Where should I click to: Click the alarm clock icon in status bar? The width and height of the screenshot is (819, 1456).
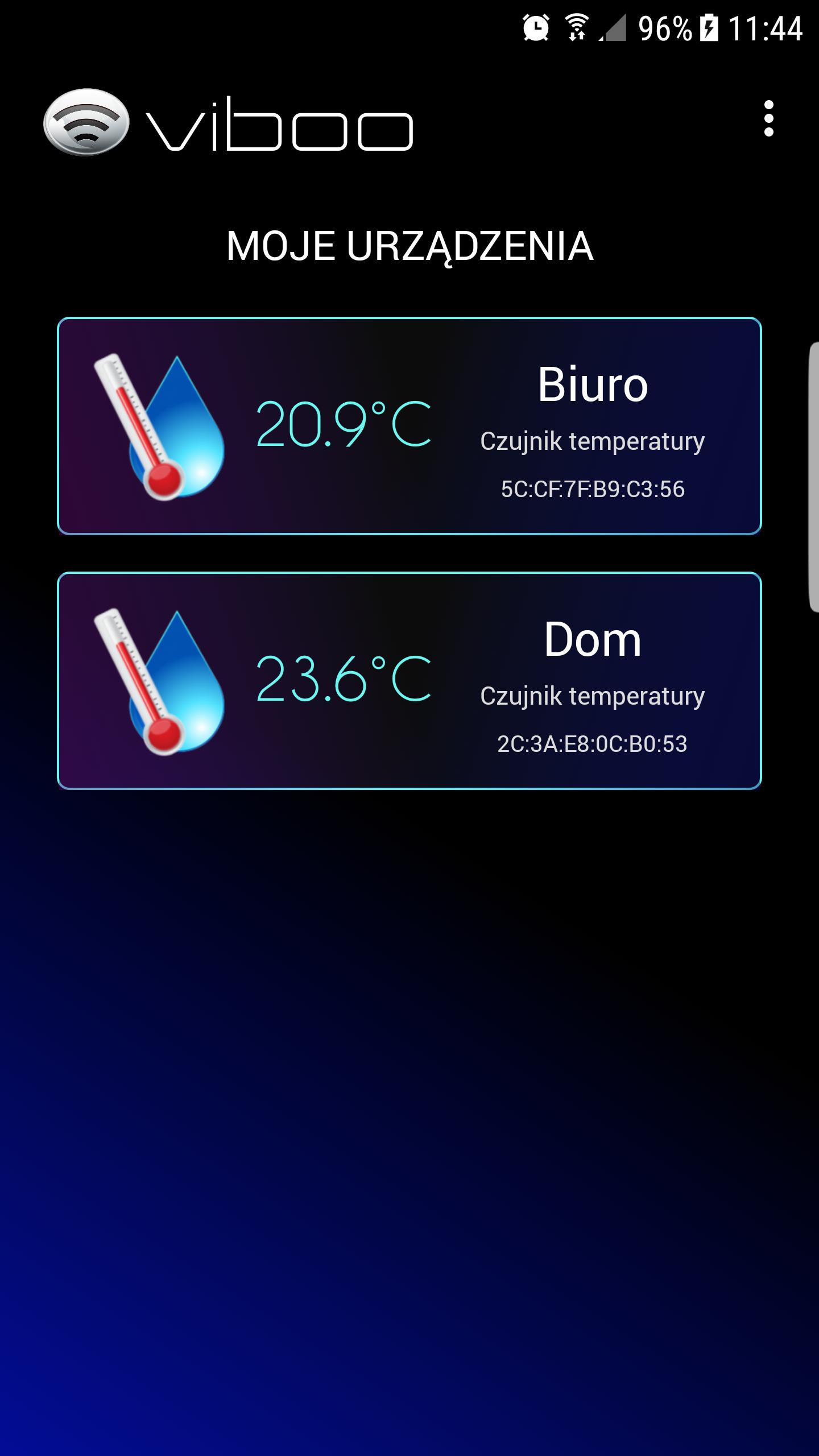(x=537, y=27)
